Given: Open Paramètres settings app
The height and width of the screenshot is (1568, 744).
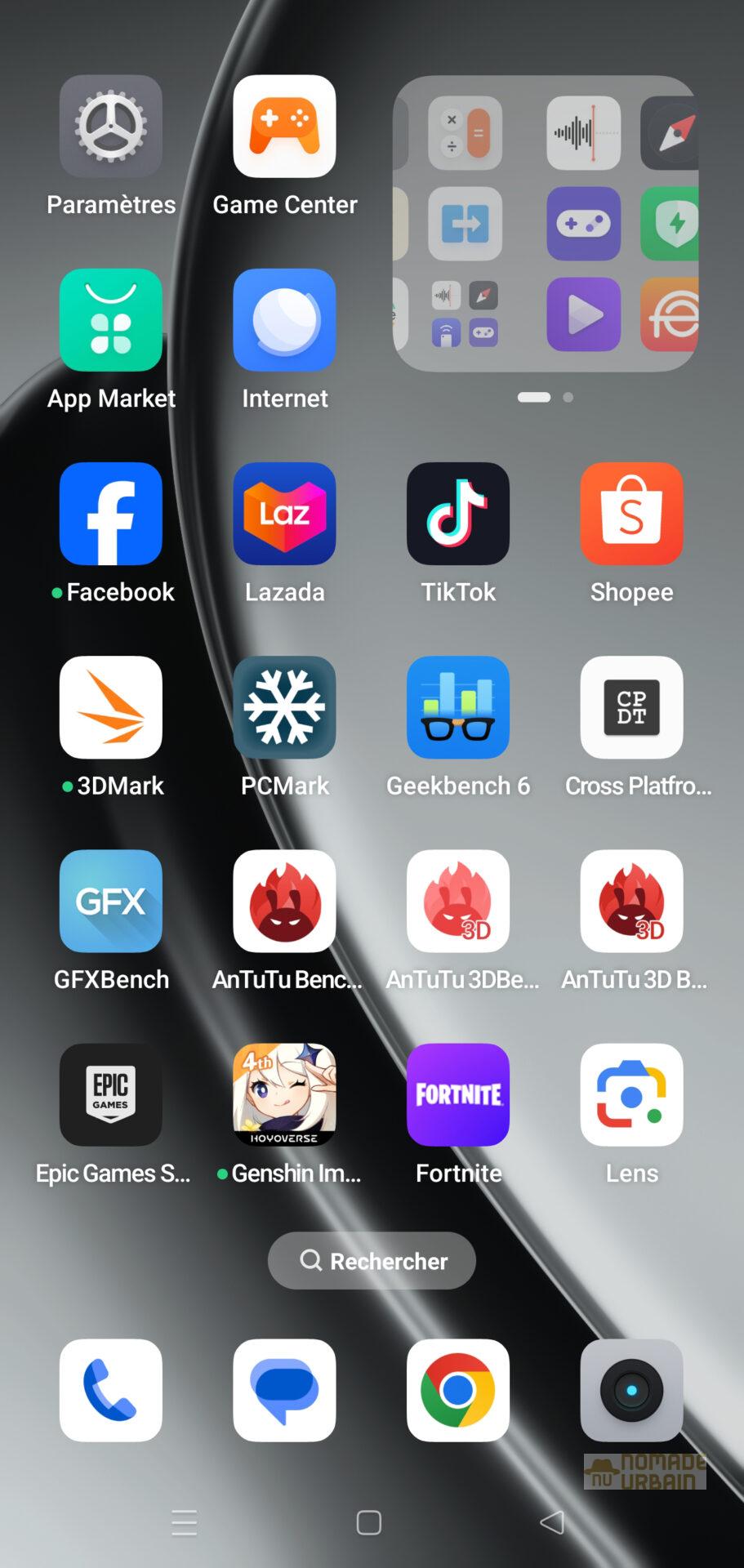Looking at the screenshot, I should point(111,127).
